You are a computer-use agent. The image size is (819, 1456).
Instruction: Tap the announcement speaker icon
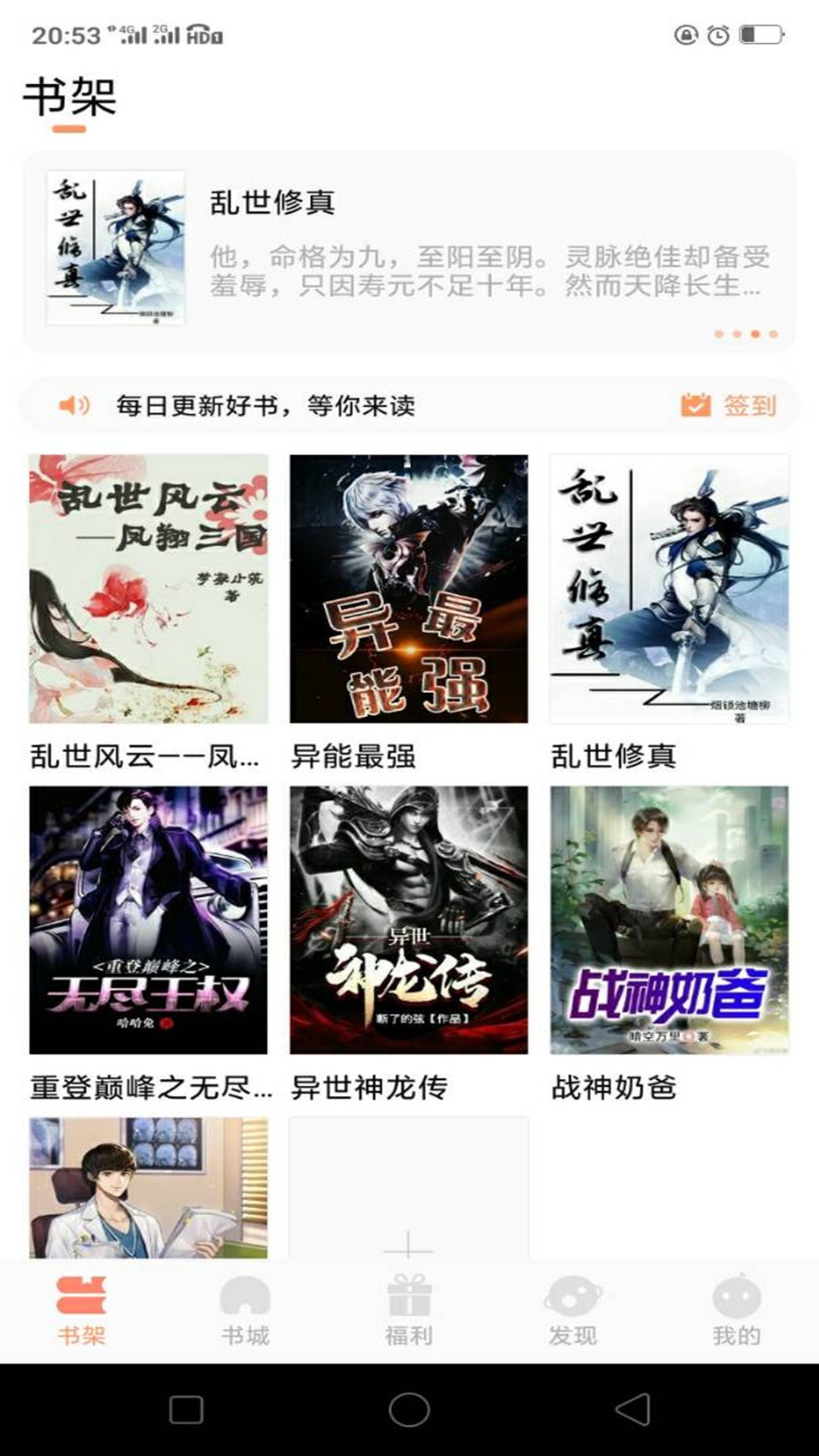pos(73,406)
